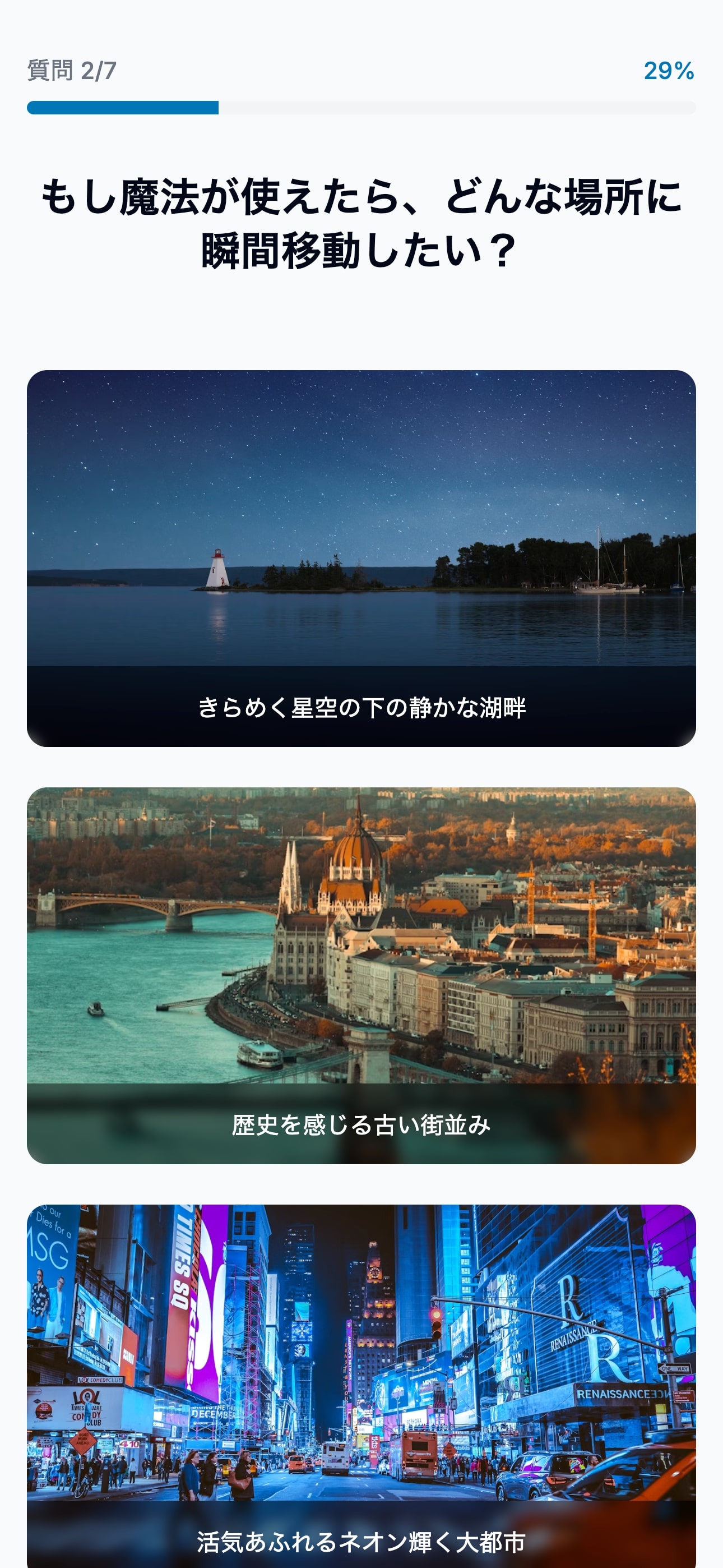Choose the 歴史を感じる古い街並み option

361,975
